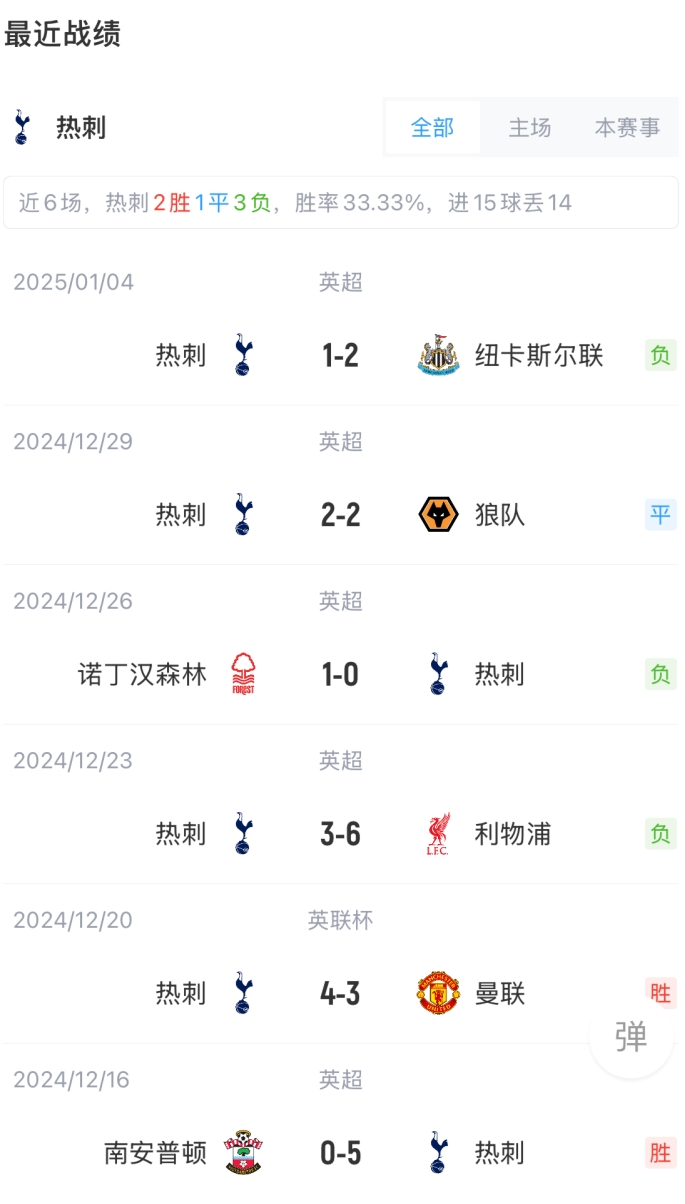
Task: Switch to the 全部 tab
Action: coord(432,128)
